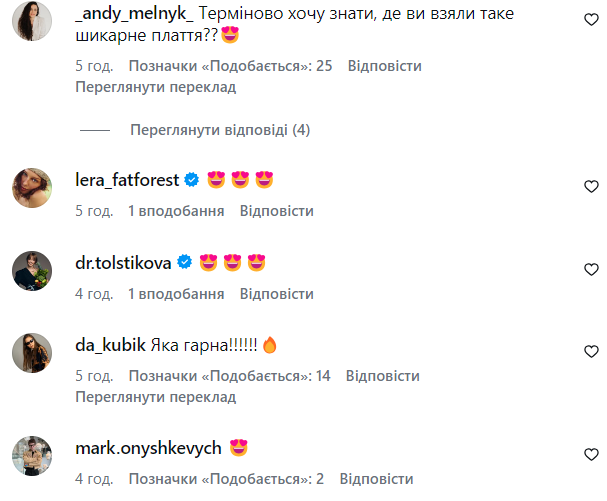This screenshot has height=501, width=607.
Task: Open lera_fatforest's profile
Action: pos(126,181)
